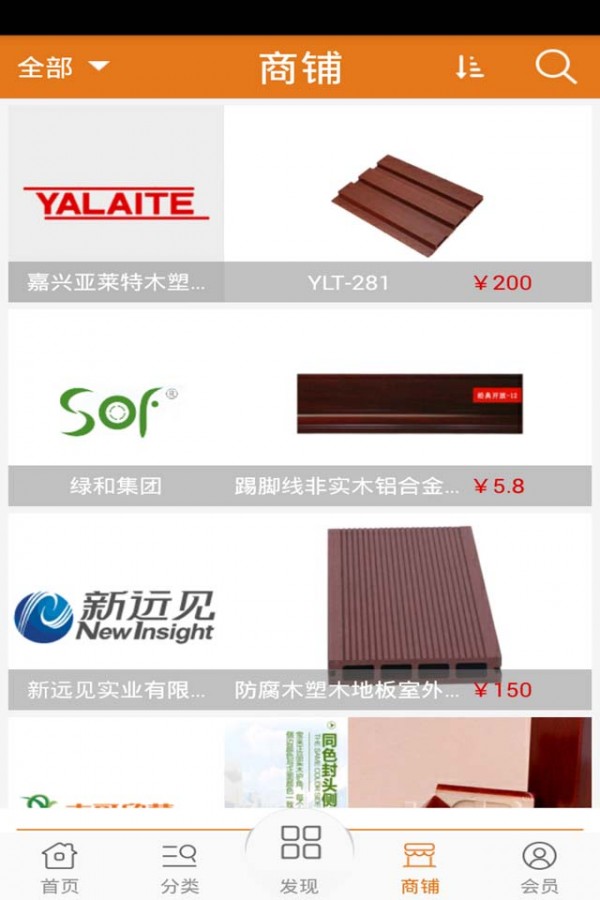Switch to the 会员 tab
Screen dimensions: 600x900
tap(539, 867)
